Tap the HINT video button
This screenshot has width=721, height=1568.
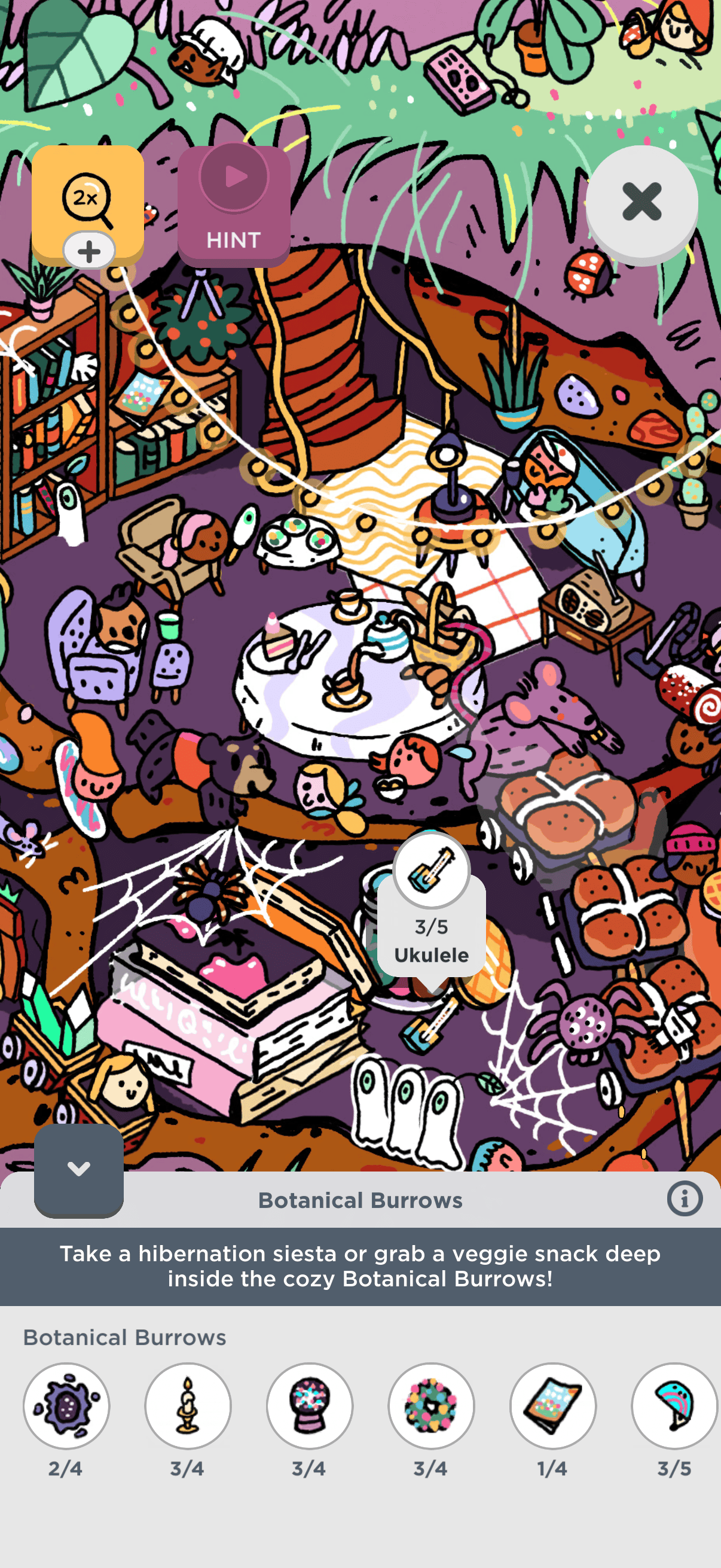pyautogui.click(x=234, y=205)
